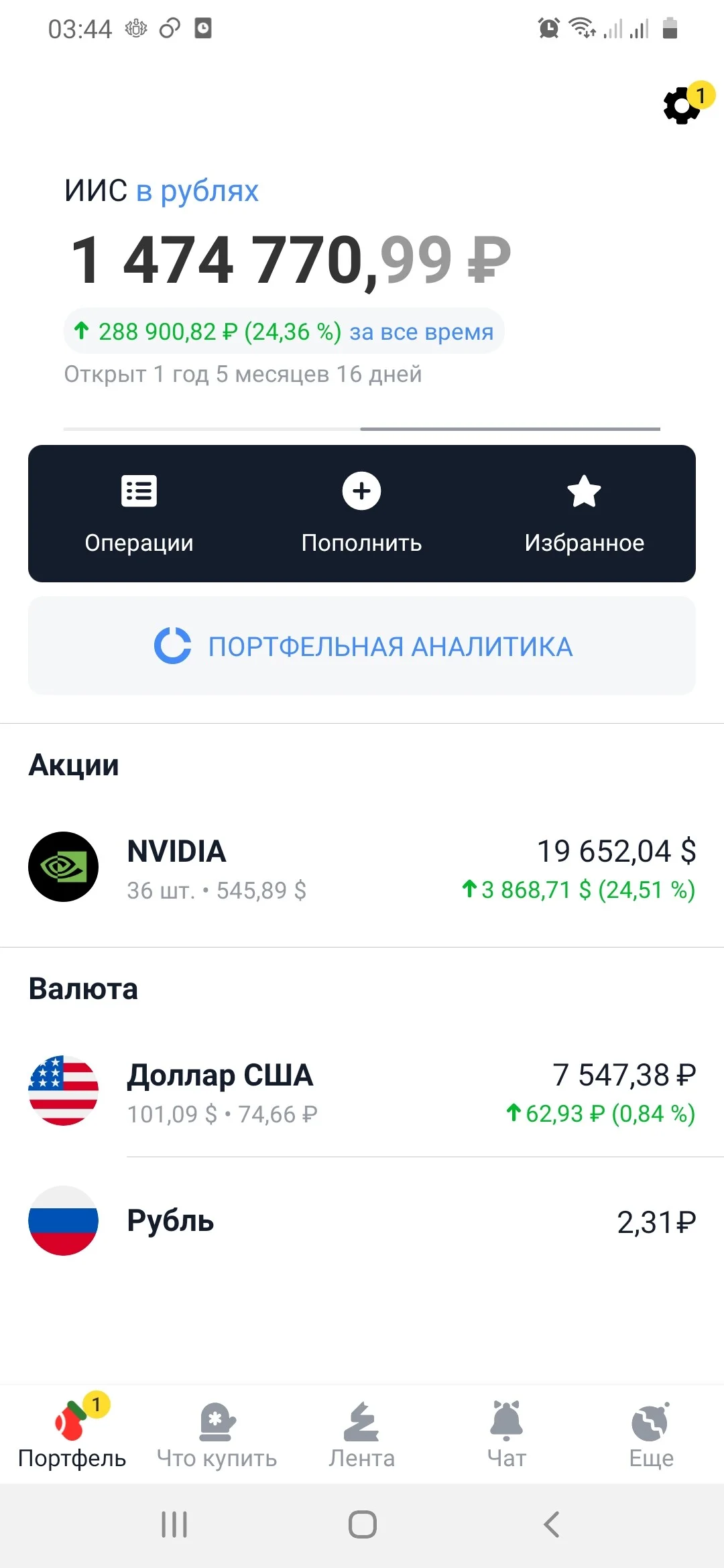Switch to the Что купить tab
724x1568 pixels.
217,1434
